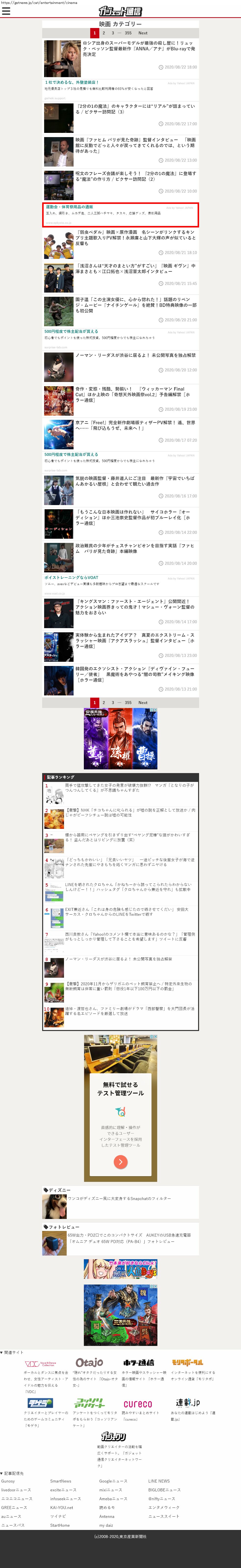Open the 映画ギヴン interview article
Image resolution: width=241 pixels, height=1568 pixels.
pyautogui.click(x=135, y=268)
